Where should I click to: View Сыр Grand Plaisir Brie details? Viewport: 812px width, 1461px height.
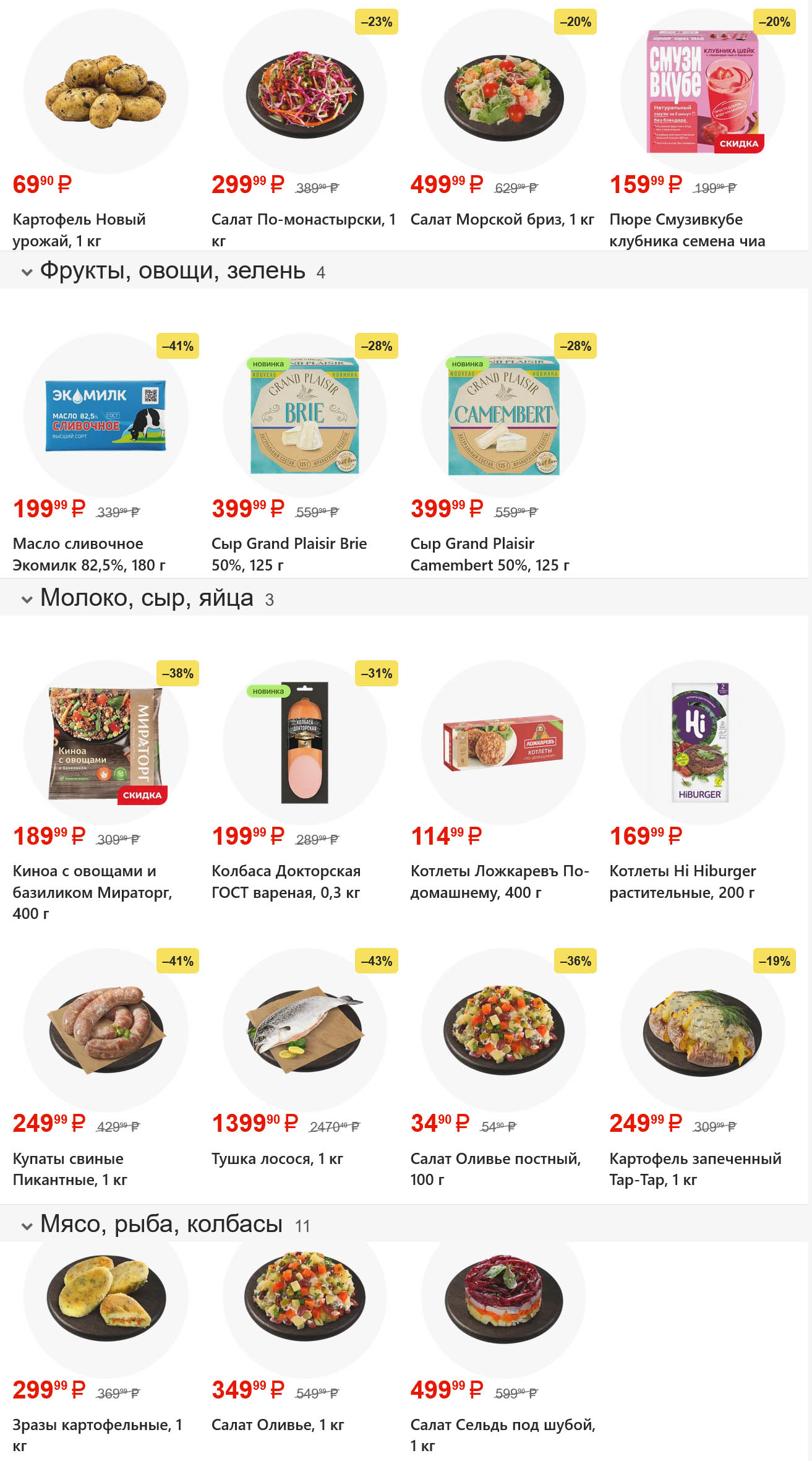(x=305, y=415)
